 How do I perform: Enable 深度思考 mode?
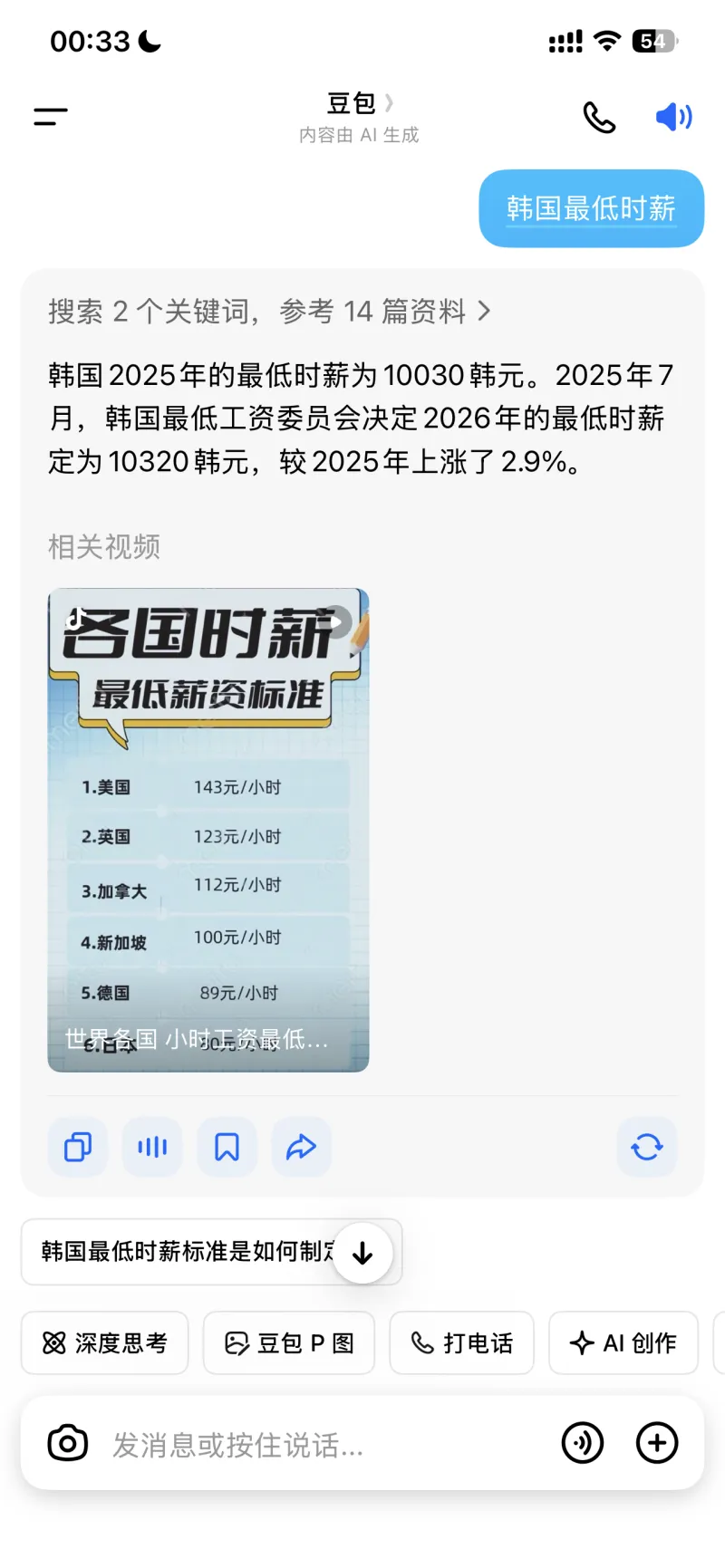[105, 1342]
